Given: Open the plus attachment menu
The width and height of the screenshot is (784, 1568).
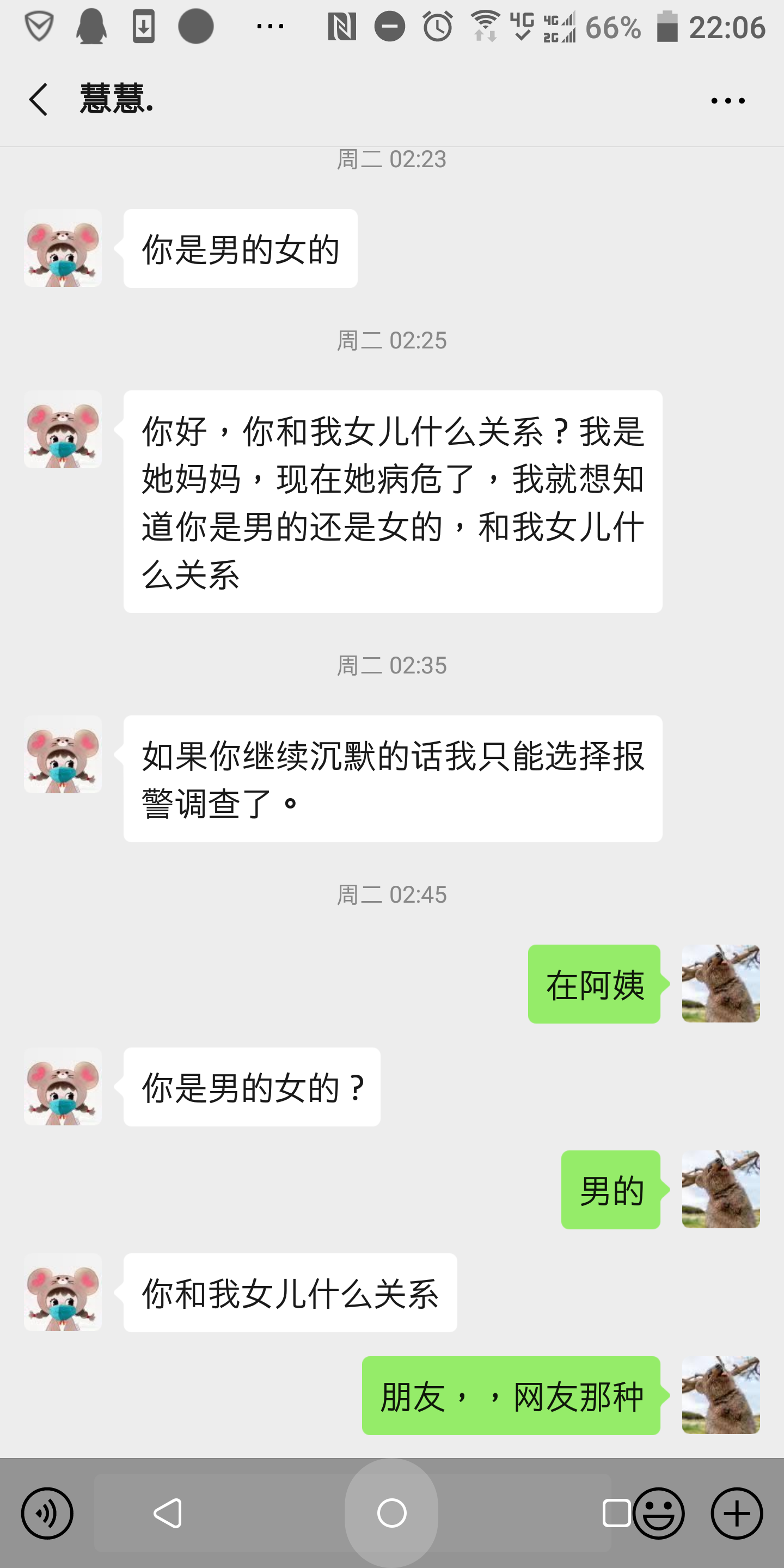Looking at the screenshot, I should [x=736, y=1512].
